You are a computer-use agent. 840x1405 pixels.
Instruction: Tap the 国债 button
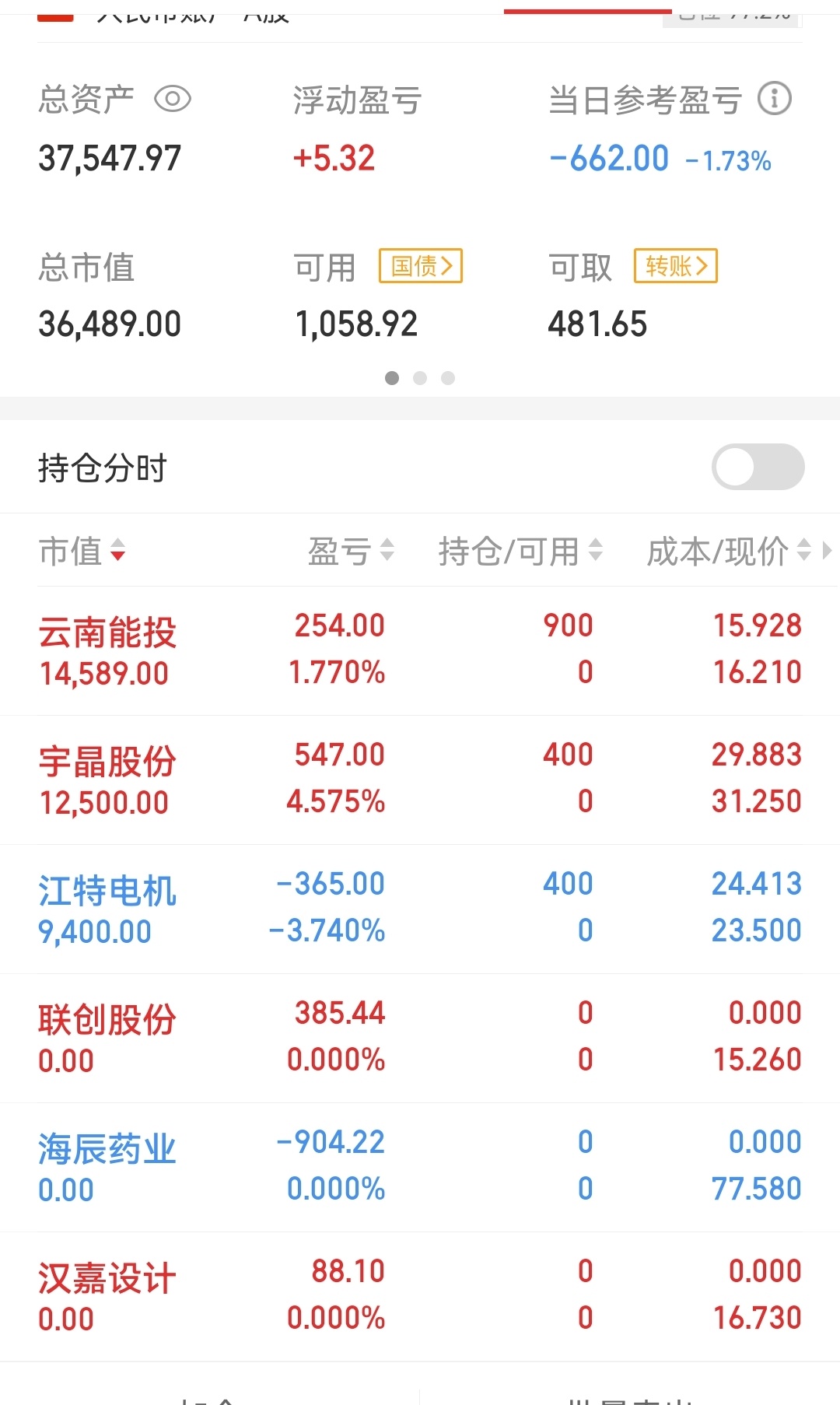pos(421,266)
